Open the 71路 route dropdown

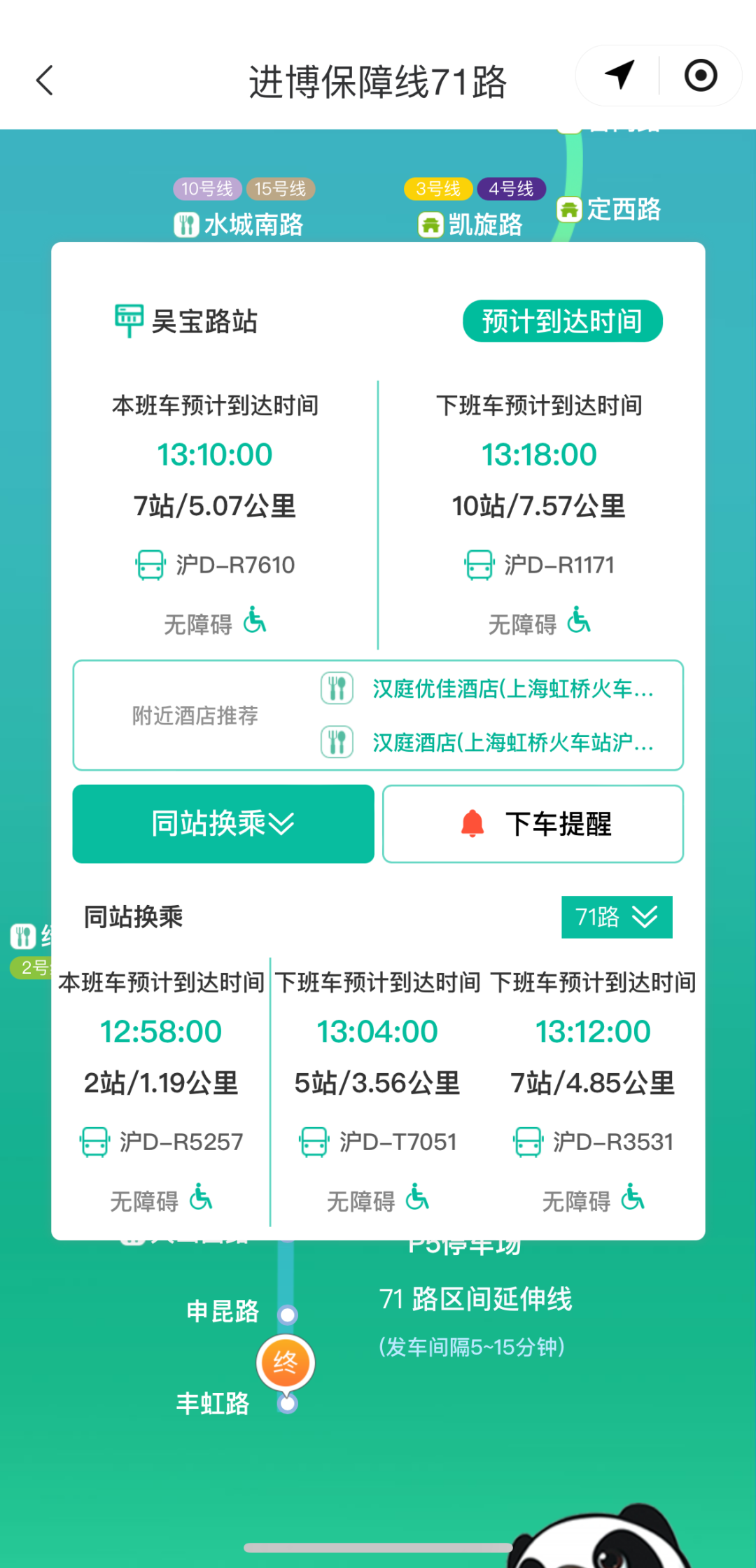617,917
